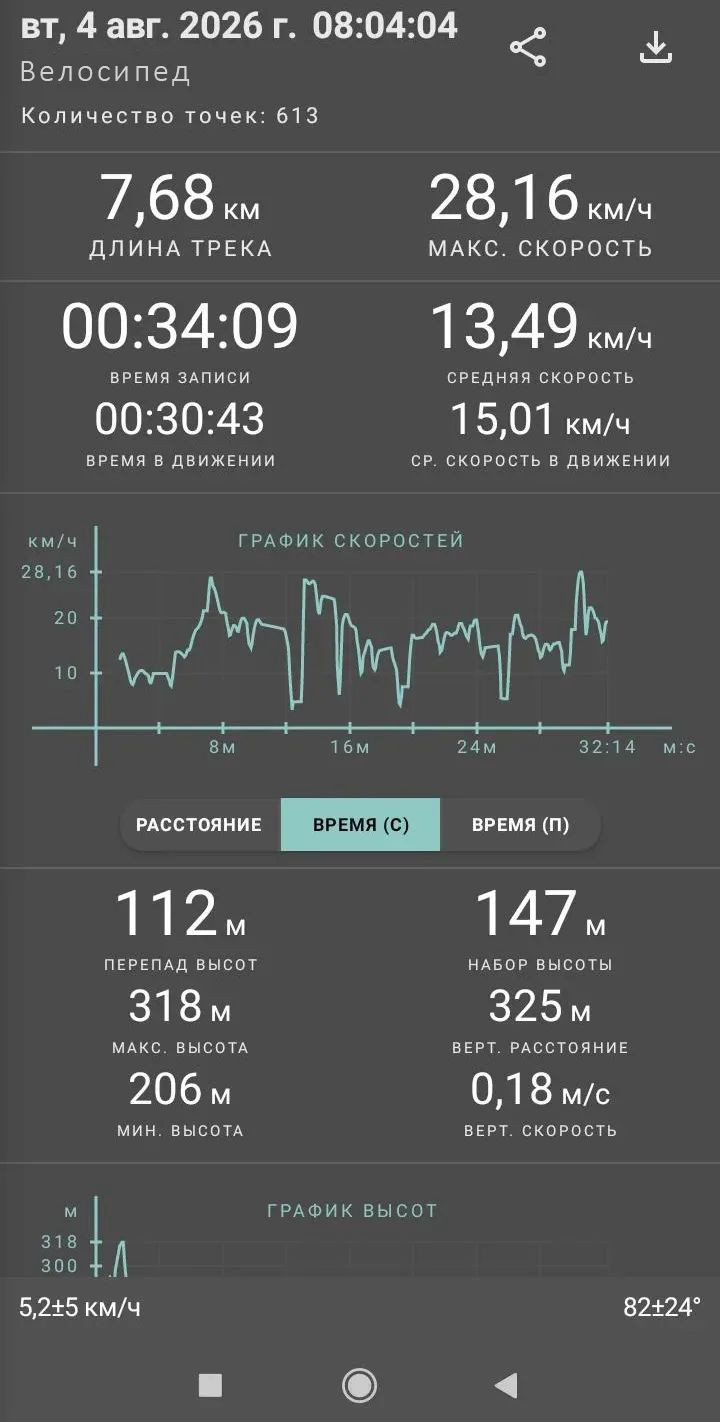The image size is (720, 1422).
Task: Open recent apps
Action: (x=210, y=1385)
